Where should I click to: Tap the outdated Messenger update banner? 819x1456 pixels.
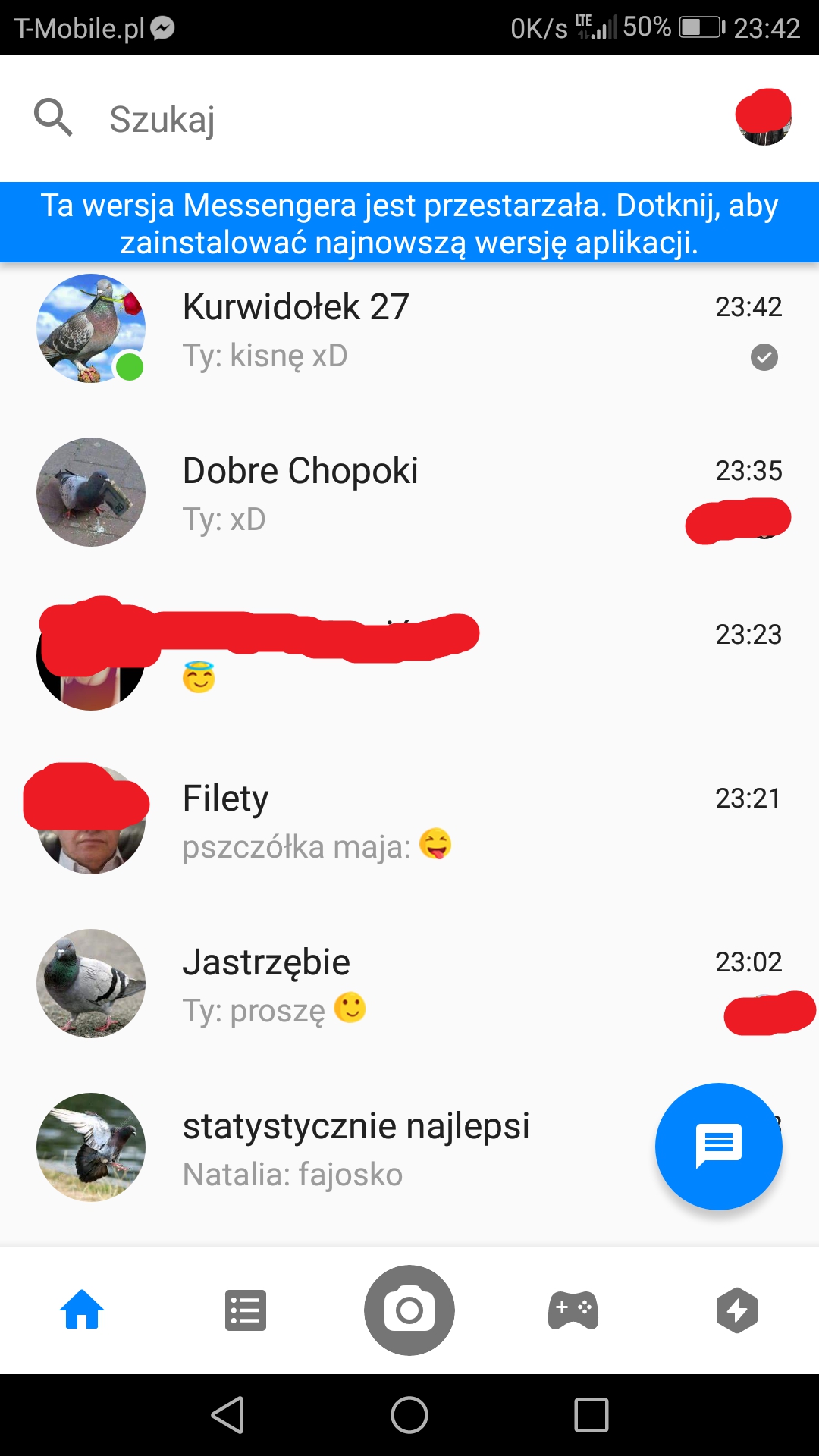point(409,223)
